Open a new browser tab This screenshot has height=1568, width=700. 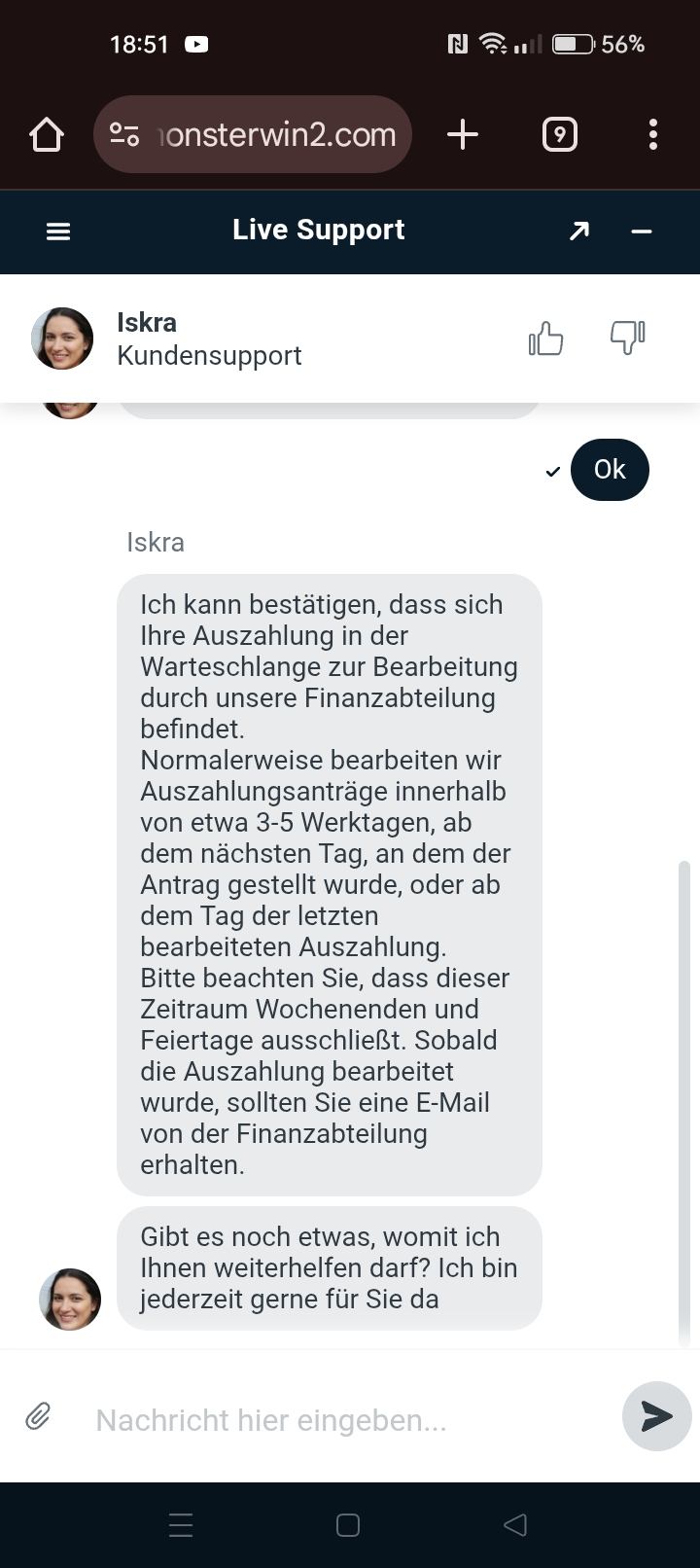463,134
